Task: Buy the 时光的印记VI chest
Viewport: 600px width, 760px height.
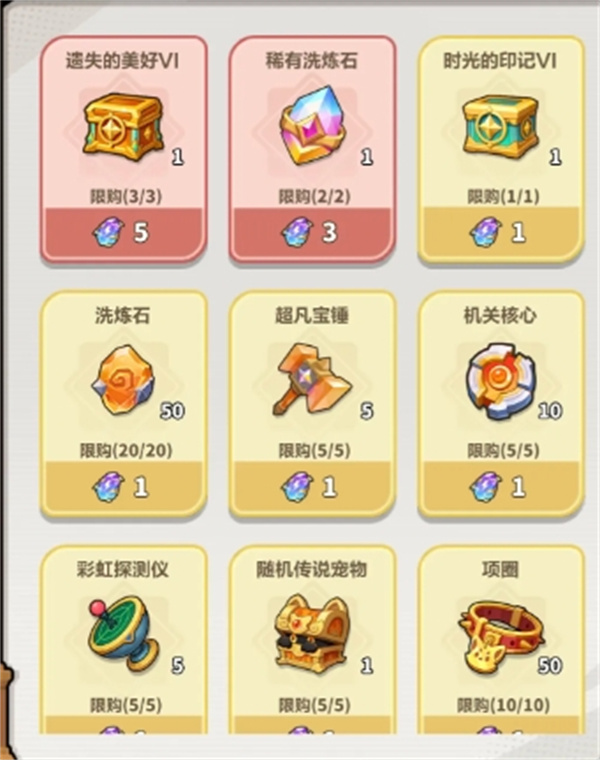Action: (501, 233)
